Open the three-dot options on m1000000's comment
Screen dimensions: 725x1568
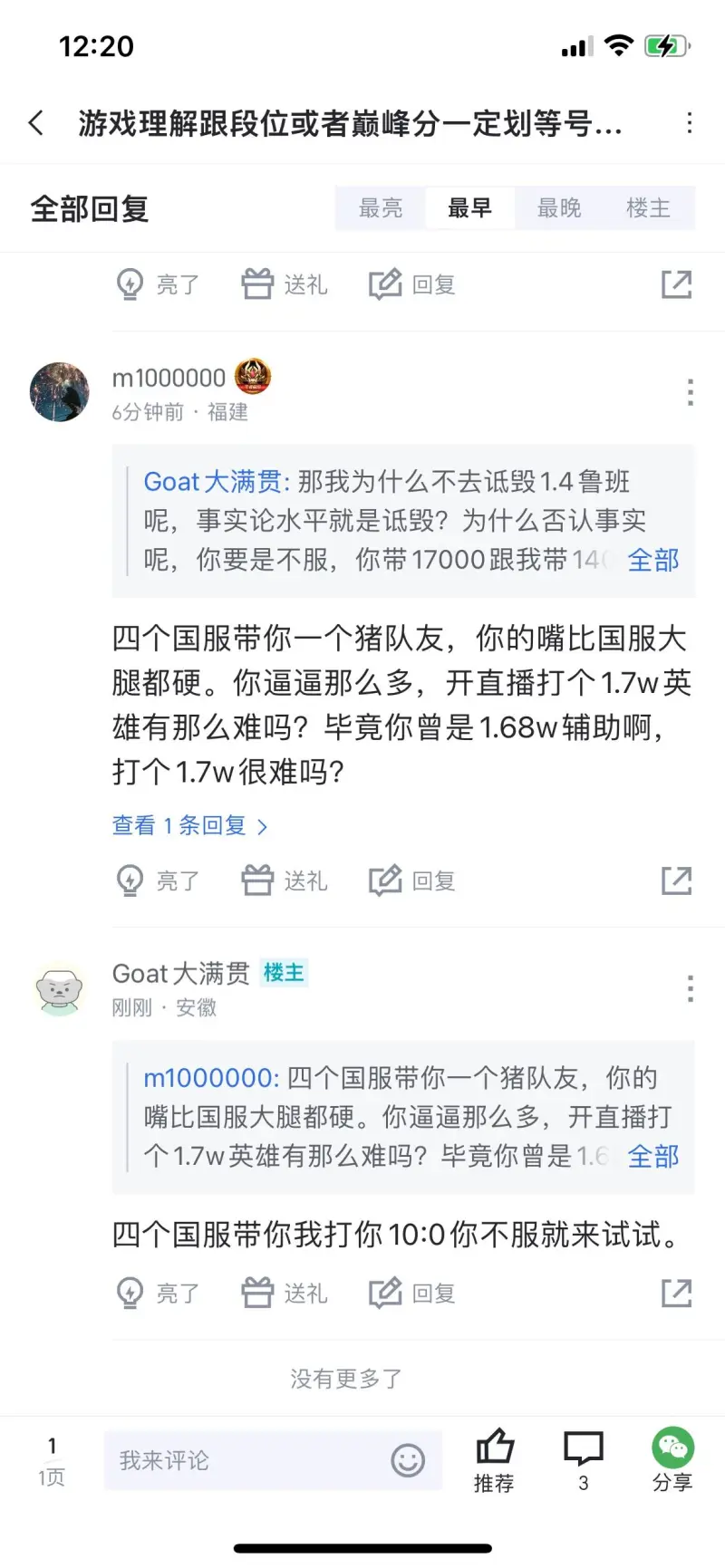690,392
